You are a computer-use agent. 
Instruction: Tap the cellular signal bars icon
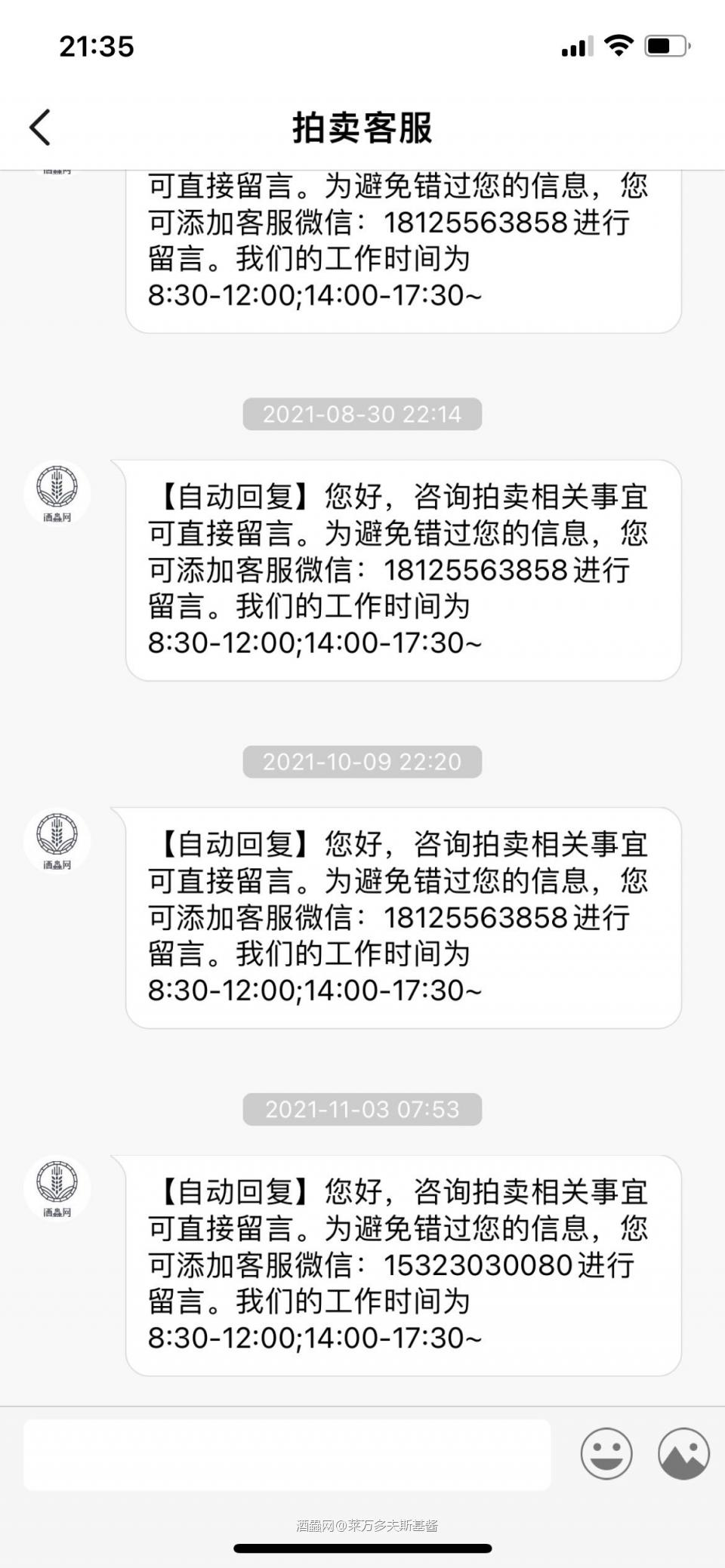point(577,47)
